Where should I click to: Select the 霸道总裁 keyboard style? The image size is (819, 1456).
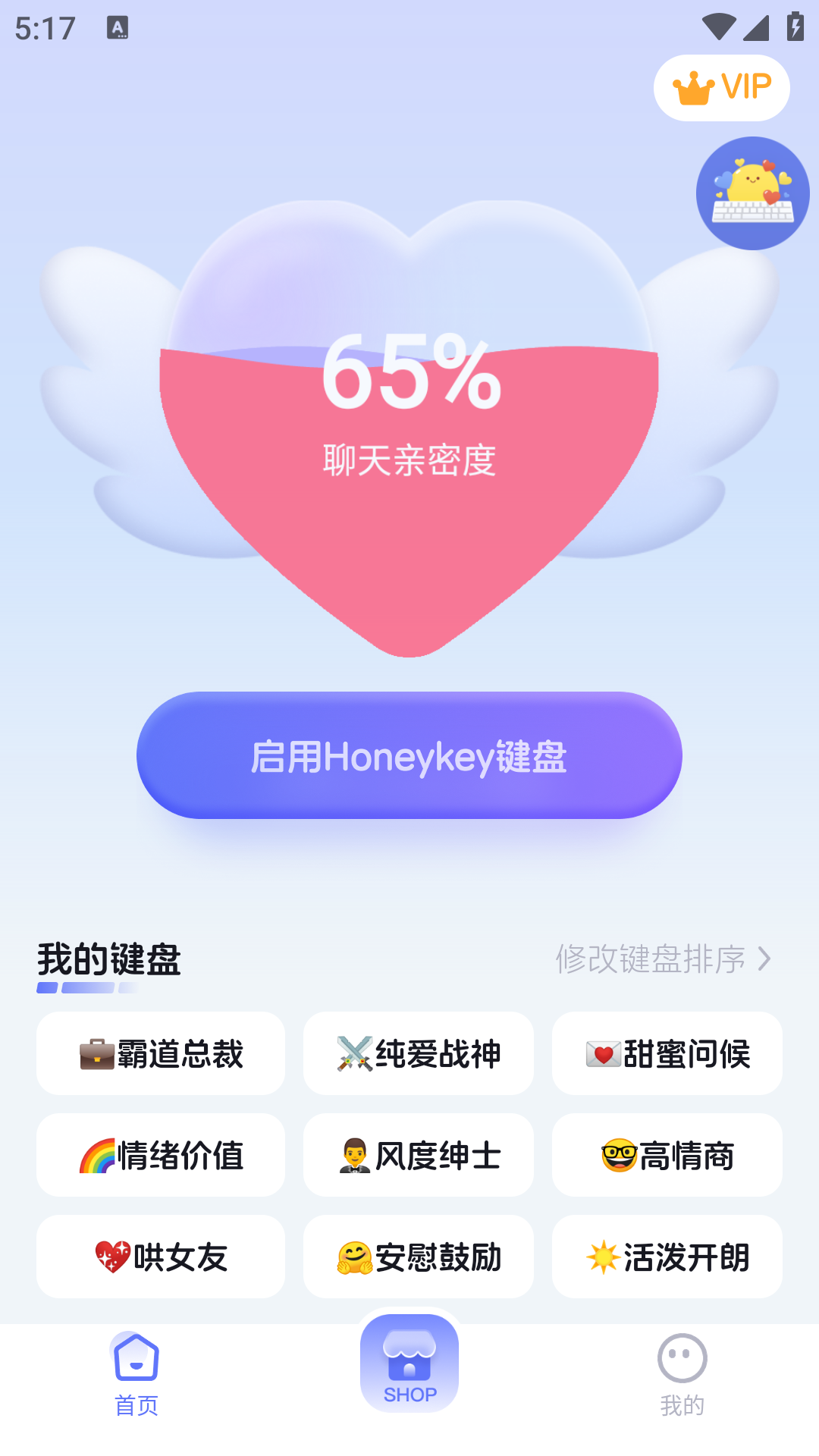point(161,1053)
